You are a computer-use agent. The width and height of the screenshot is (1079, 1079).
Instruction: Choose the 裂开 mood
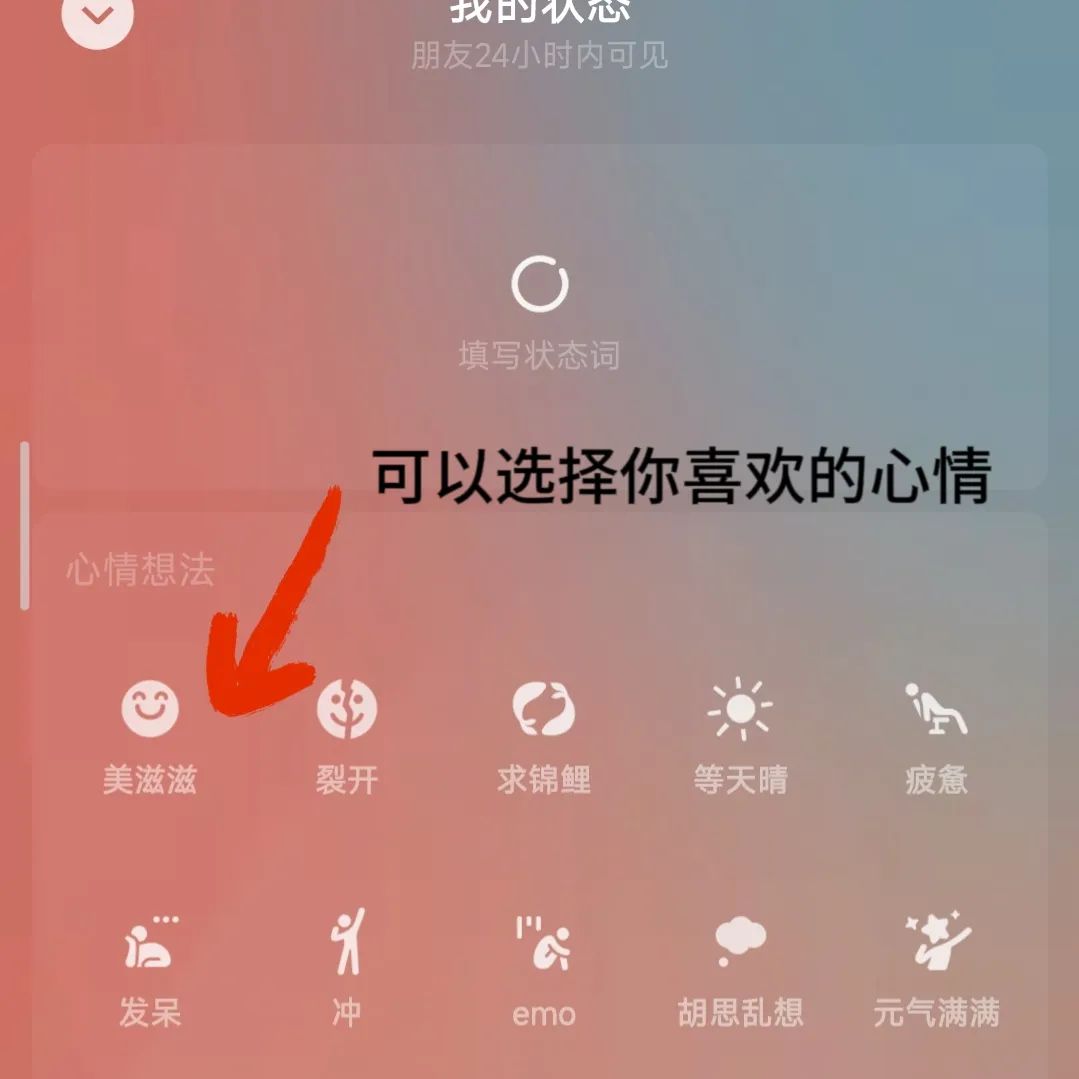pos(347,737)
